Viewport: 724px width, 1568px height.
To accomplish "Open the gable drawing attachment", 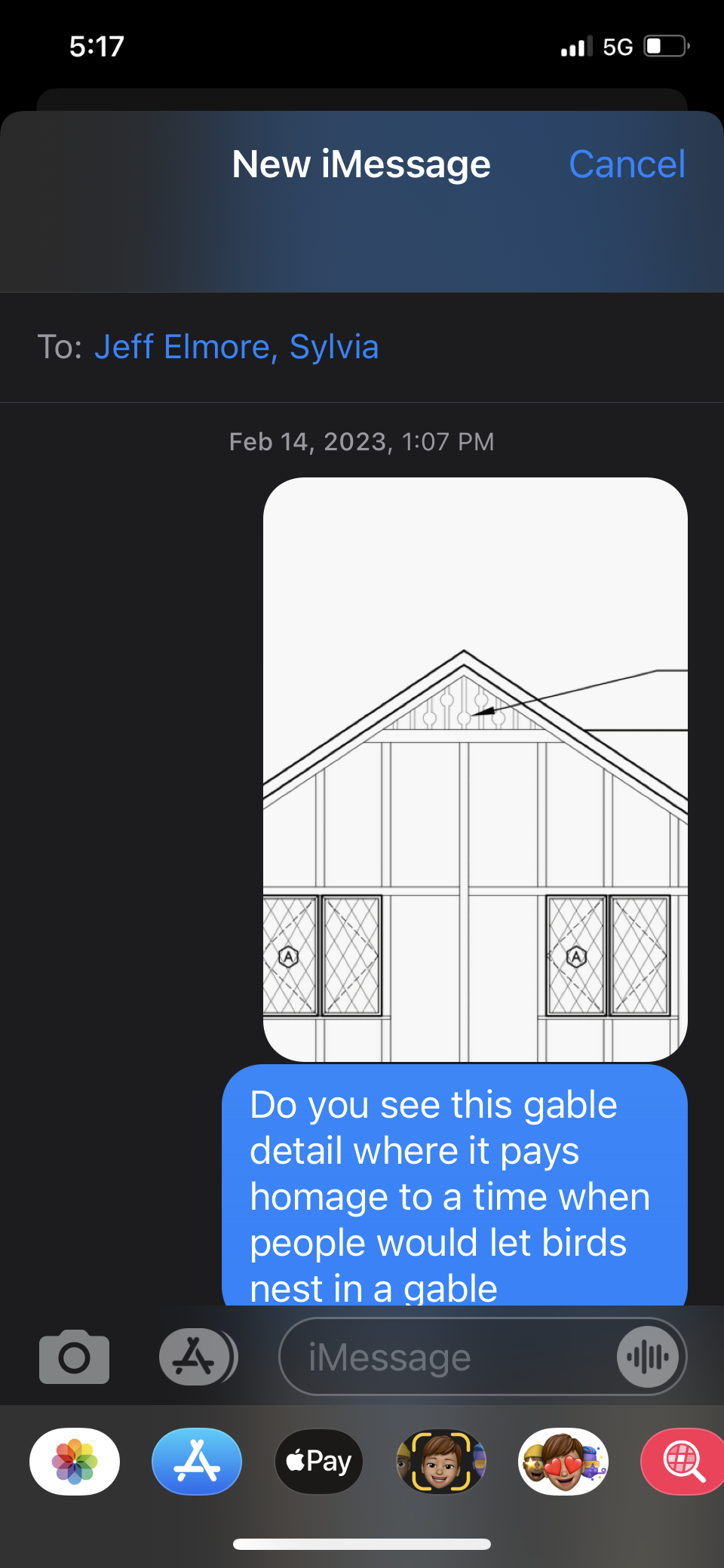I will (475, 769).
